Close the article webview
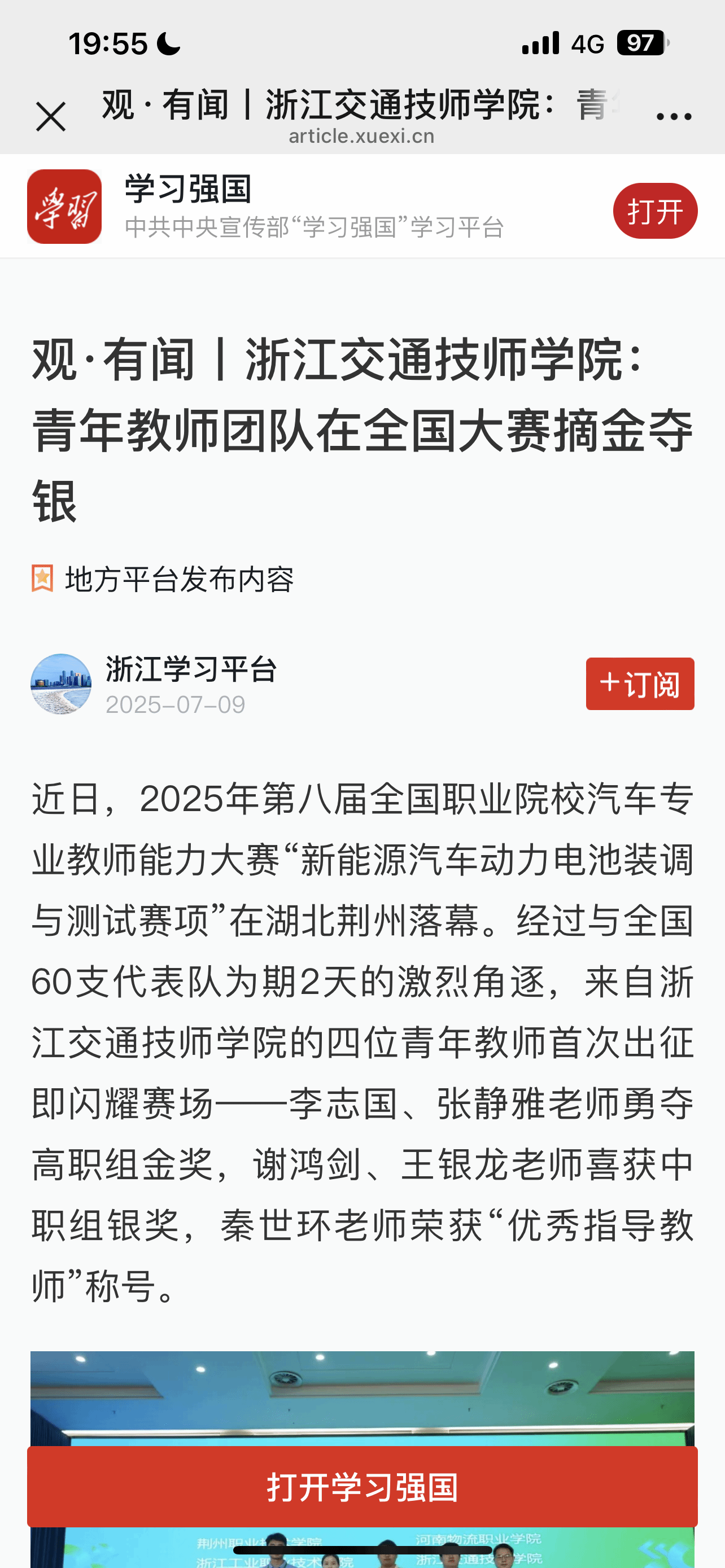This screenshot has height=1568, width=725. 50,116
